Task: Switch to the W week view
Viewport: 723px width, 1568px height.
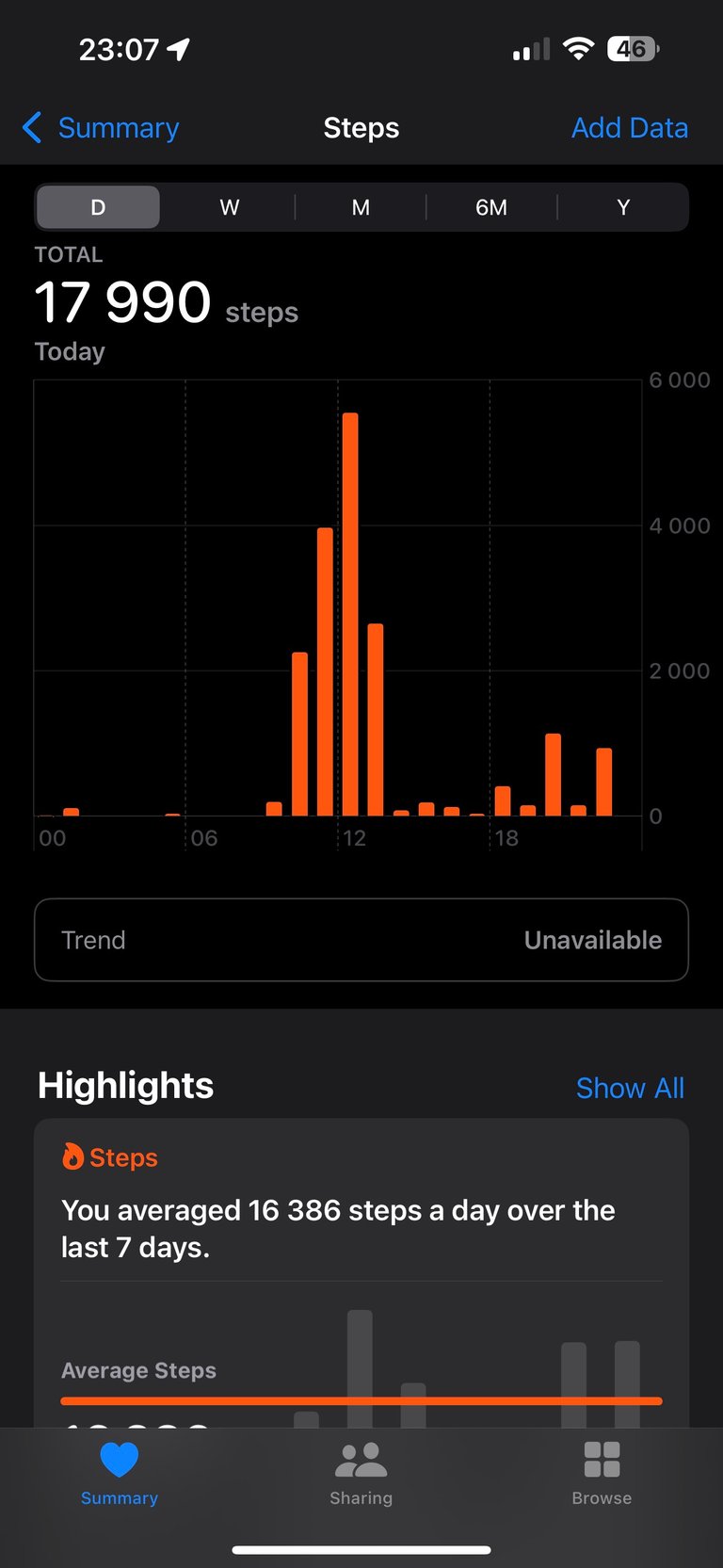Action: click(230, 207)
